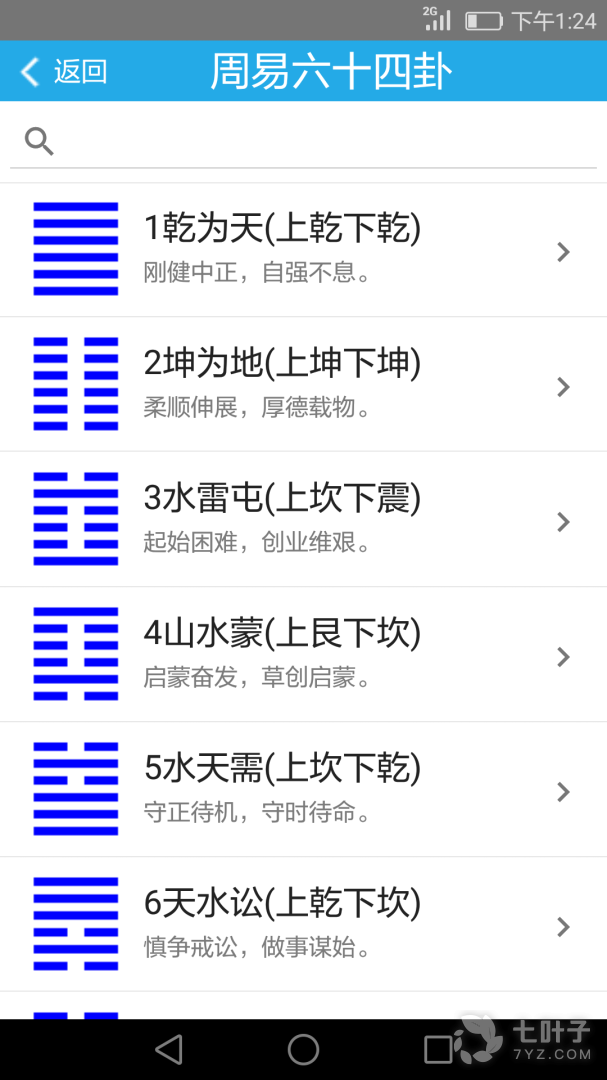607x1080 pixels.
Task: Select hexagram 4山水蒙
Action: (303, 654)
